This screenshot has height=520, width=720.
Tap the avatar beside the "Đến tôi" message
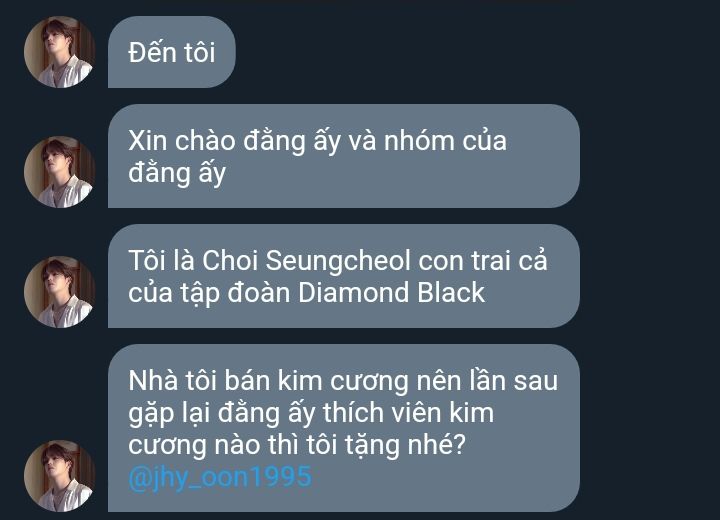click(59, 52)
